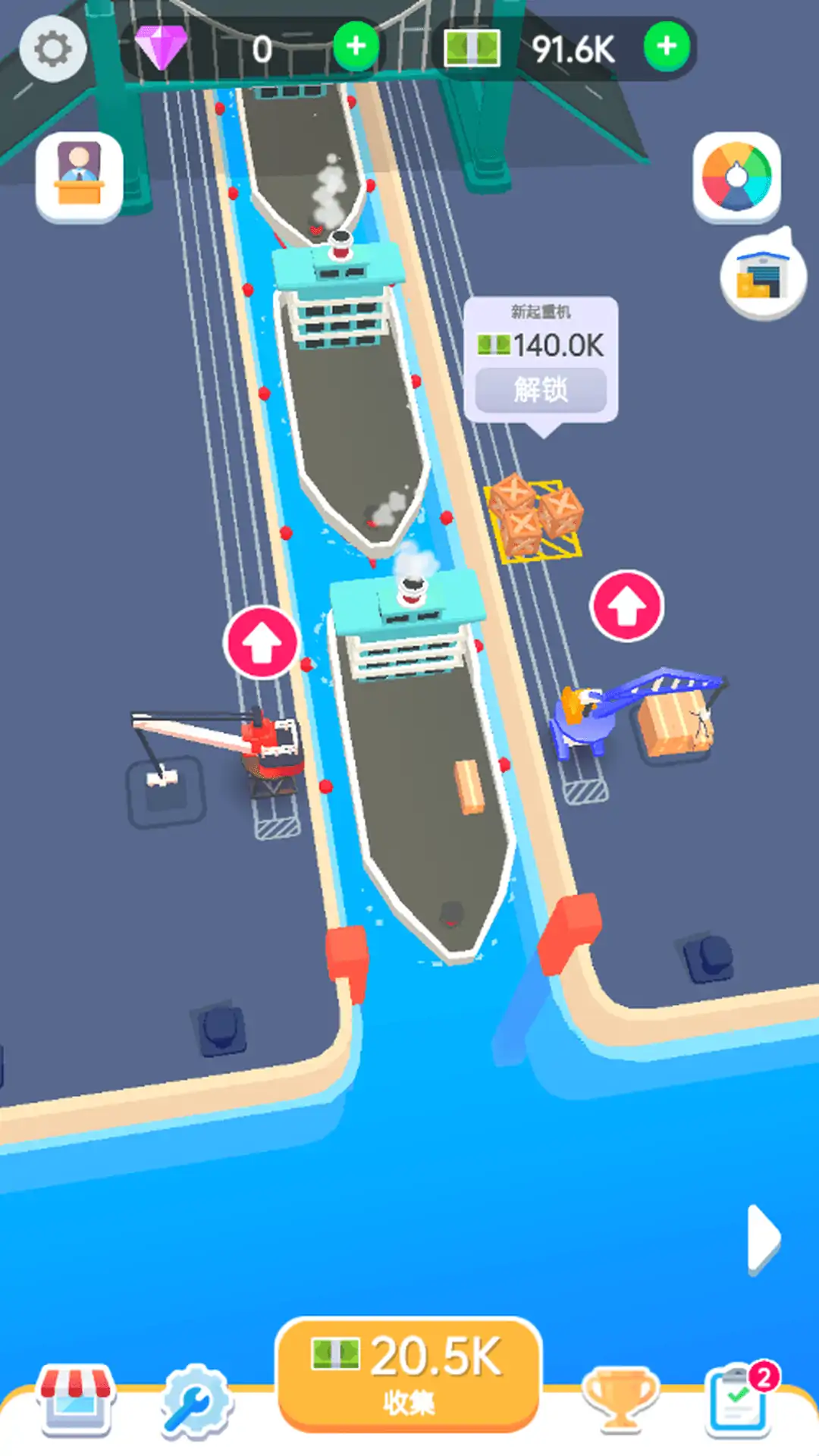Open the warehouse icon

(762, 275)
